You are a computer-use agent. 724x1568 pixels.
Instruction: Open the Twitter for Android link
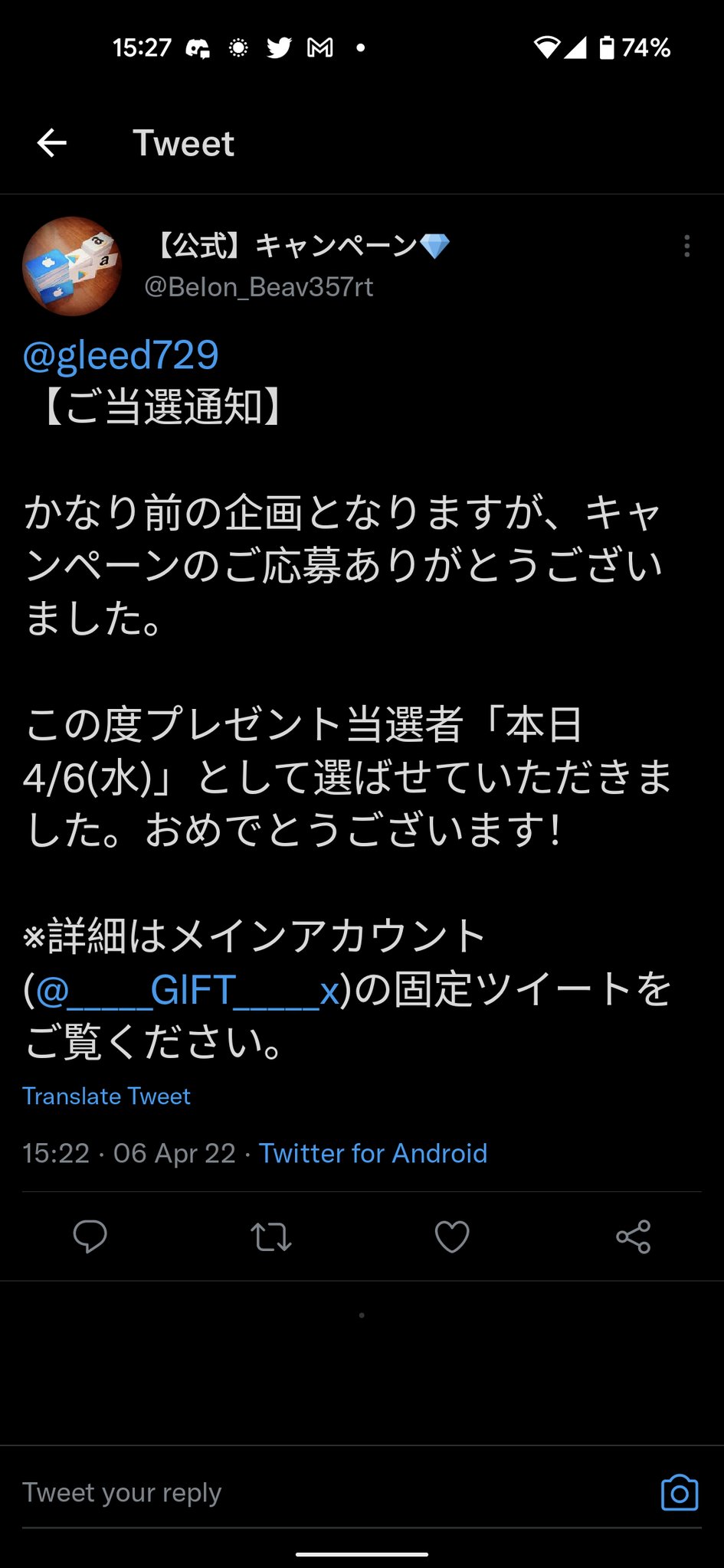[x=373, y=1153]
